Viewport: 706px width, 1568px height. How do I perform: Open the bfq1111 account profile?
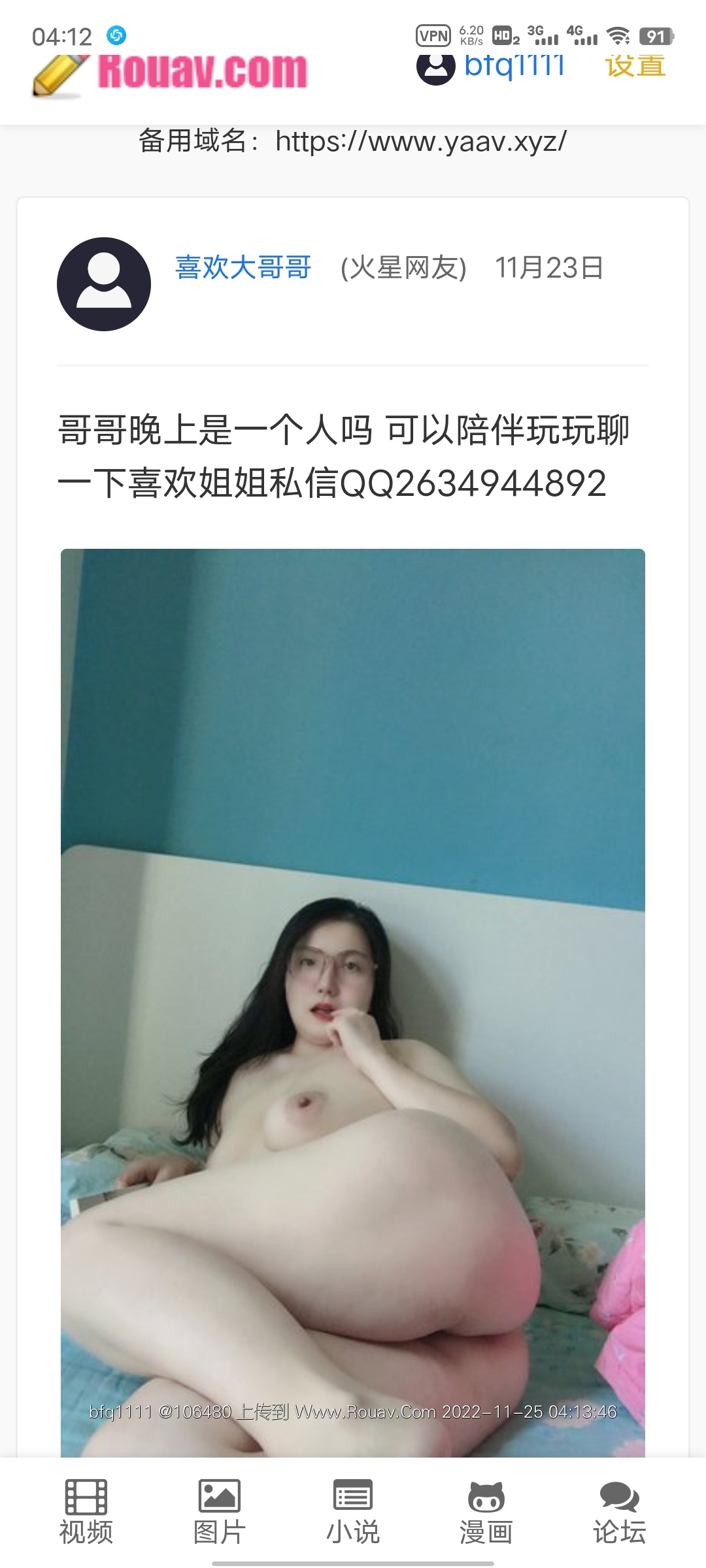[x=514, y=67]
